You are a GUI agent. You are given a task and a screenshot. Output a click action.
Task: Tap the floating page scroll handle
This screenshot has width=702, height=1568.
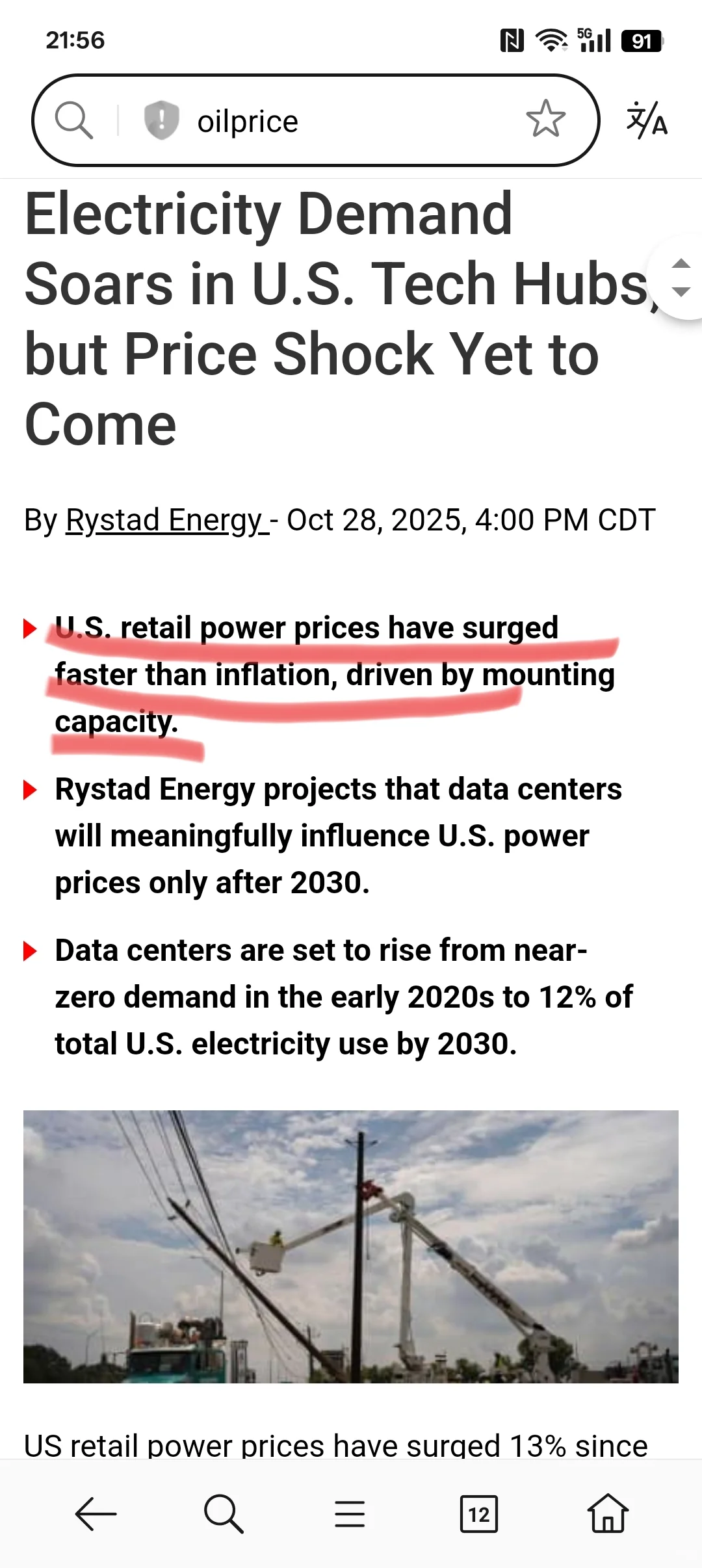tap(680, 278)
